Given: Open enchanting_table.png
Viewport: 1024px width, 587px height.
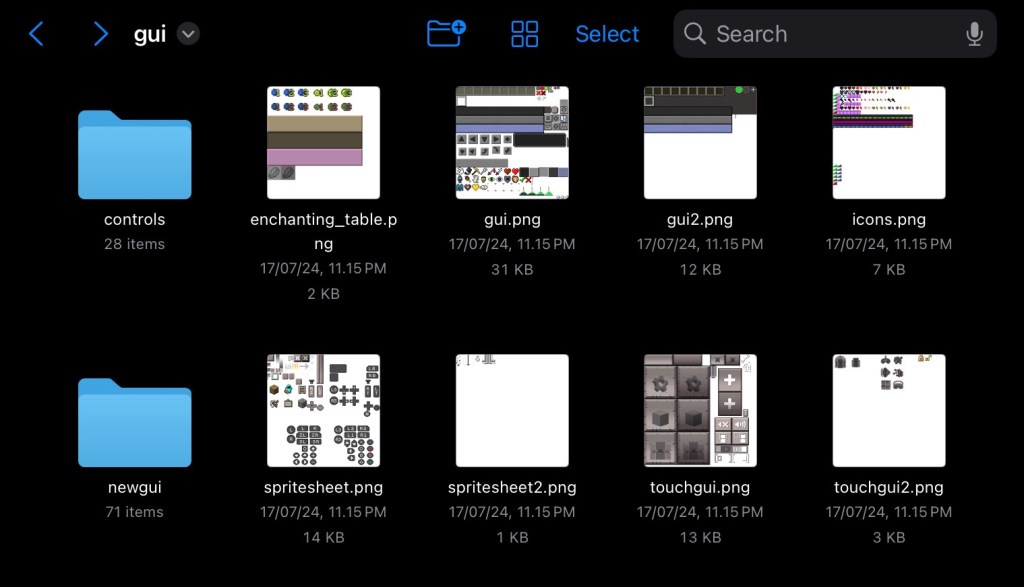Looking at the screenshot, I should [323, 142].
